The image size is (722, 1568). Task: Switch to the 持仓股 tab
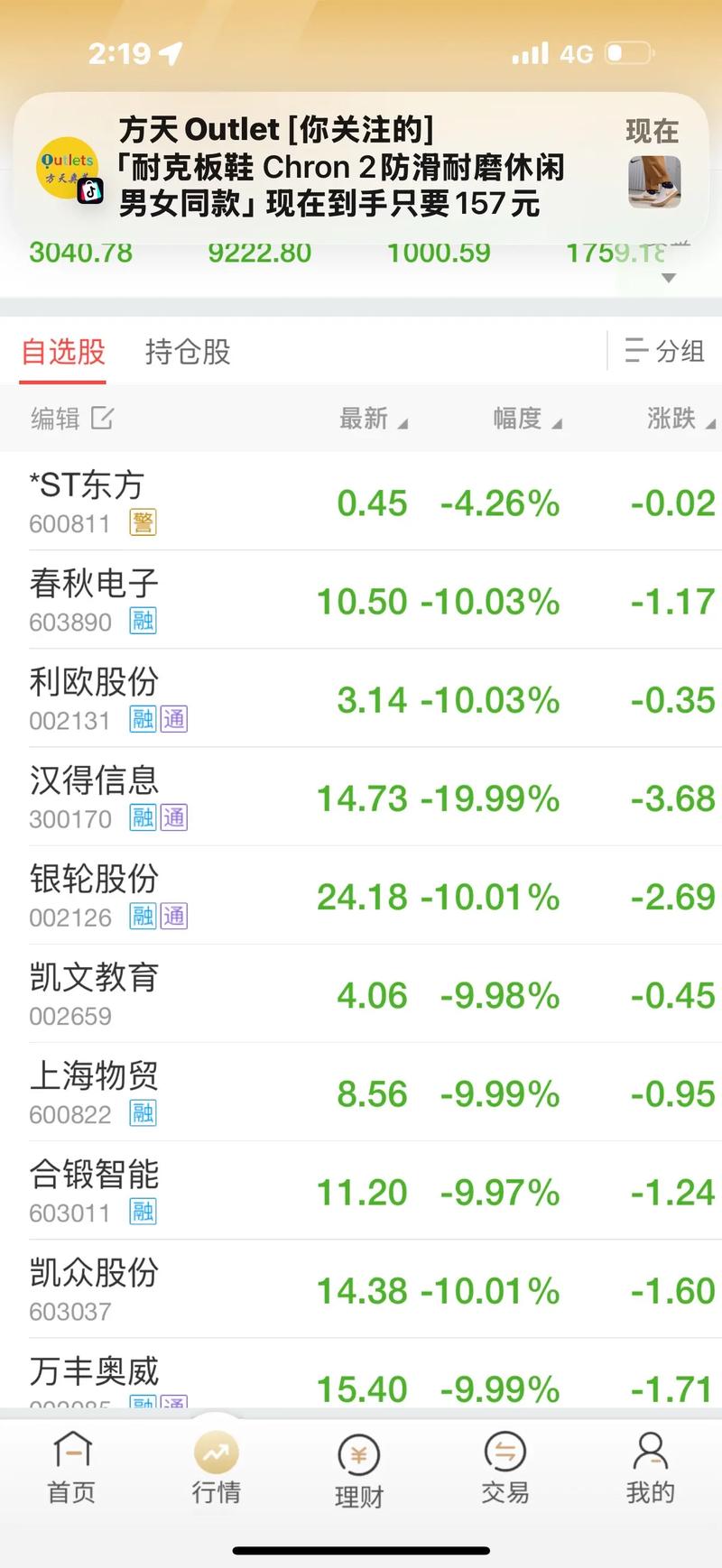point(188,352)
